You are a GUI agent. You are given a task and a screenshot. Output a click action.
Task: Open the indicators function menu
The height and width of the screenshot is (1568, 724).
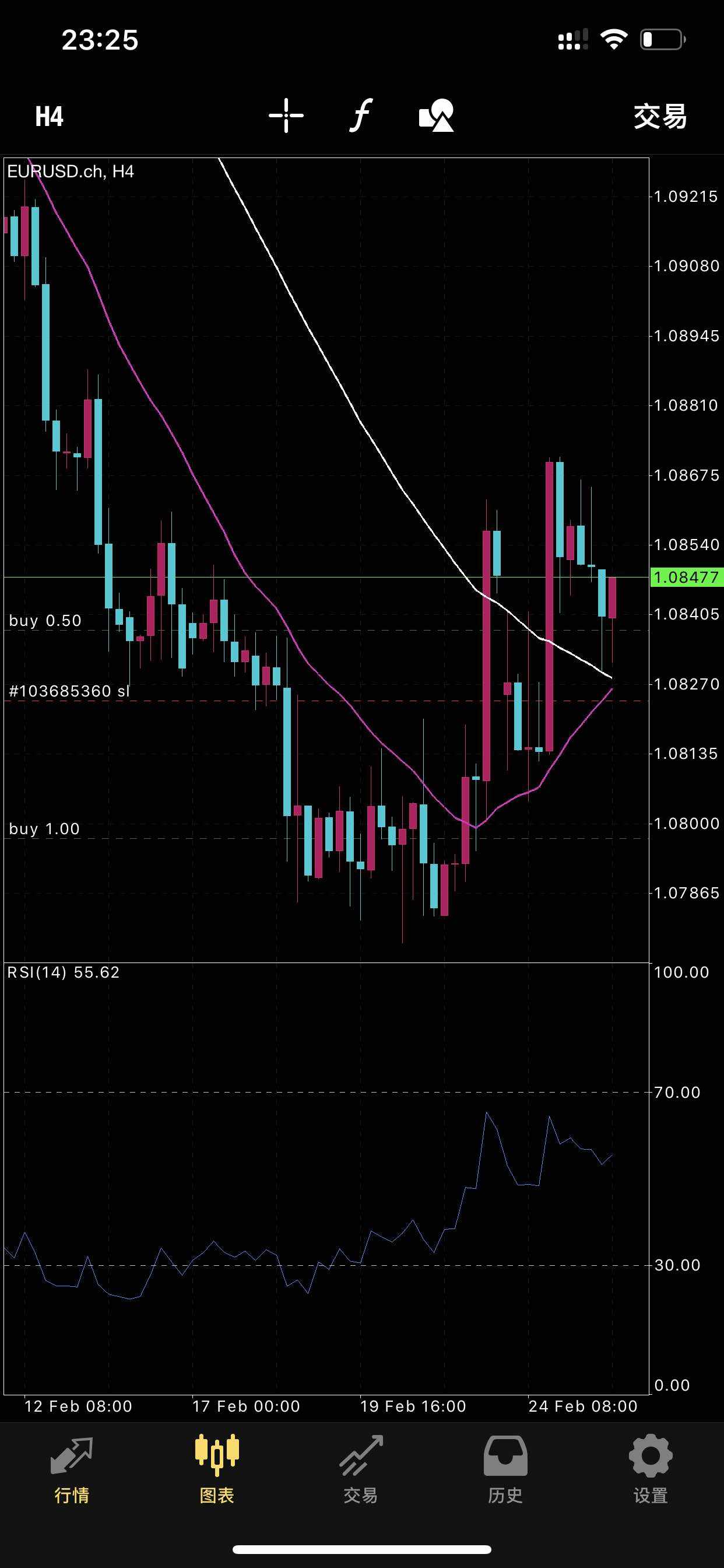click(x=361, y=116)
